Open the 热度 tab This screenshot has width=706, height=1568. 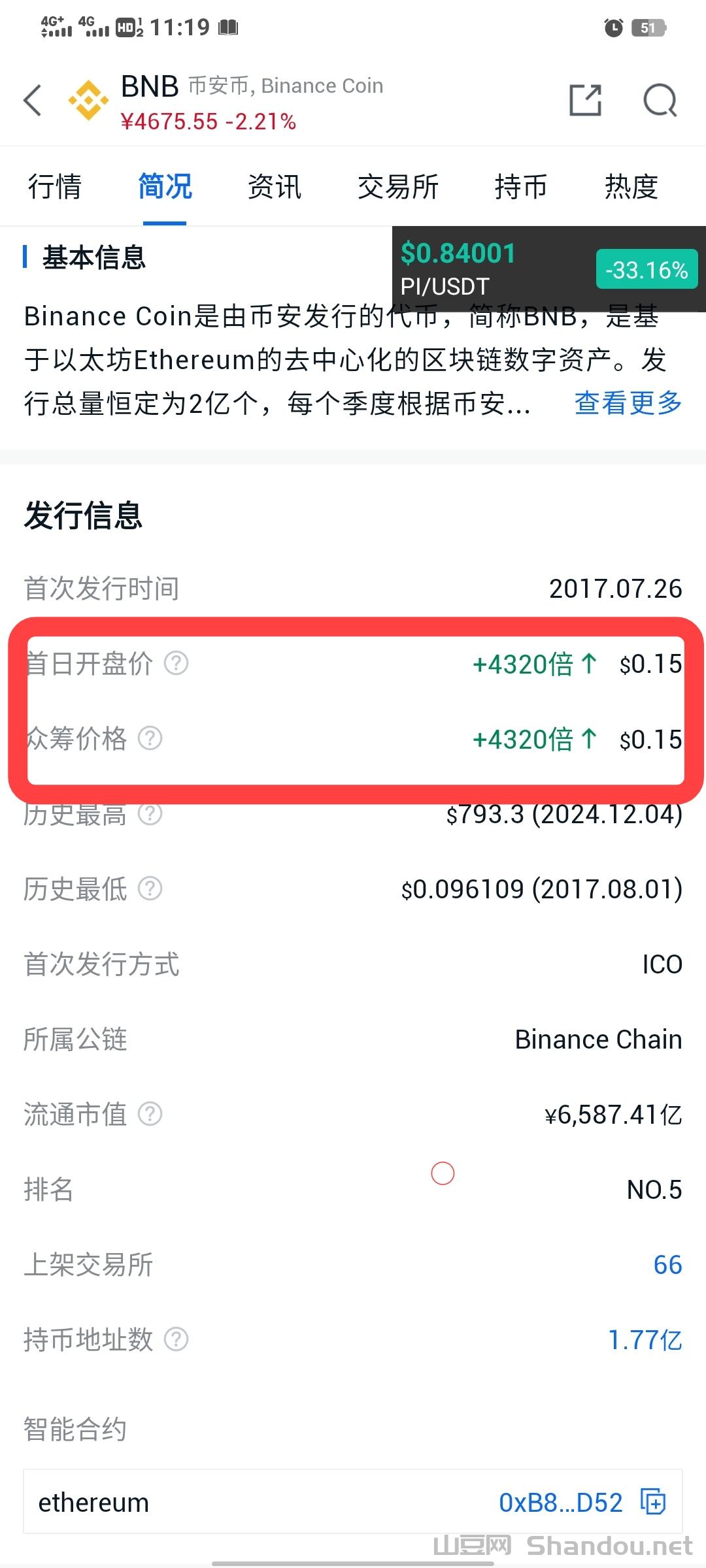coord(631,187)
